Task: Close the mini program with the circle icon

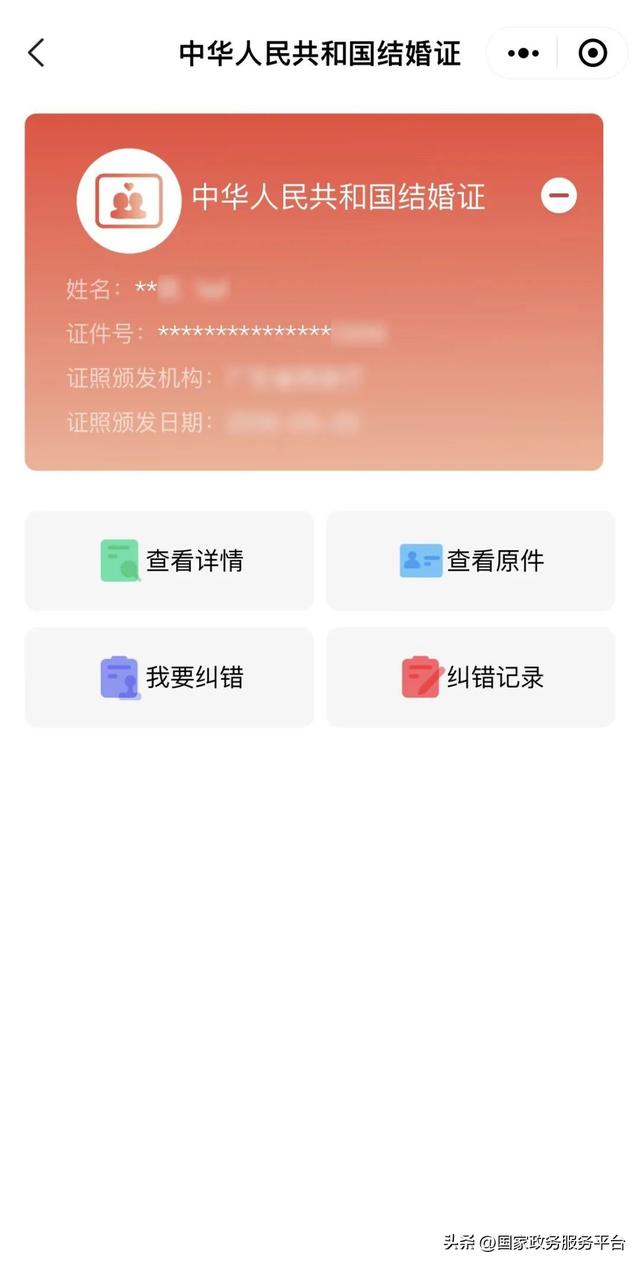Action: point(593,53)
